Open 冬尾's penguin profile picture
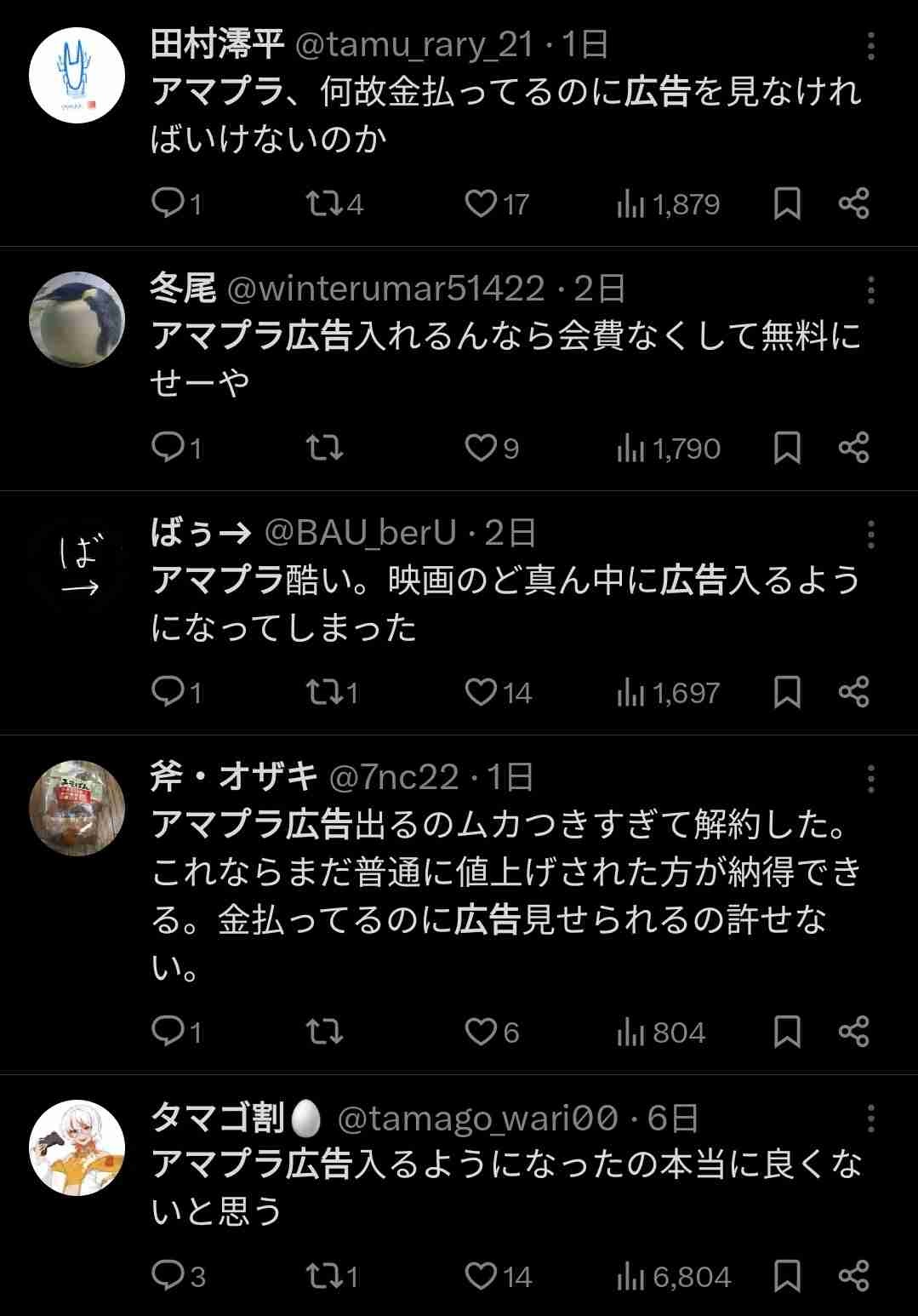The width and height of the screenshot is (918, 1316). [77, 319]
